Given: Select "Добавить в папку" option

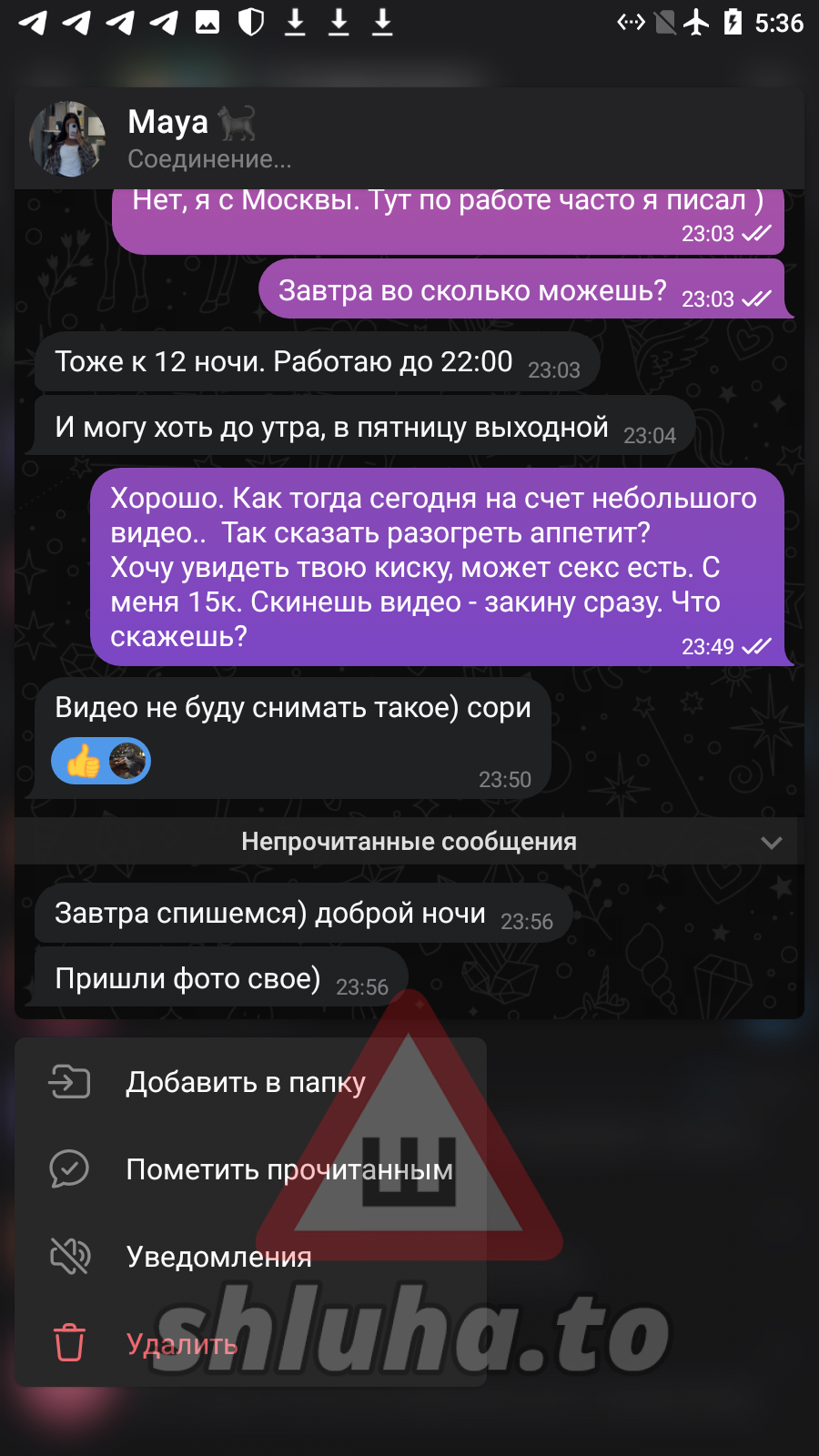Looking at the screenshot, I should click(x=246, y=1082).
